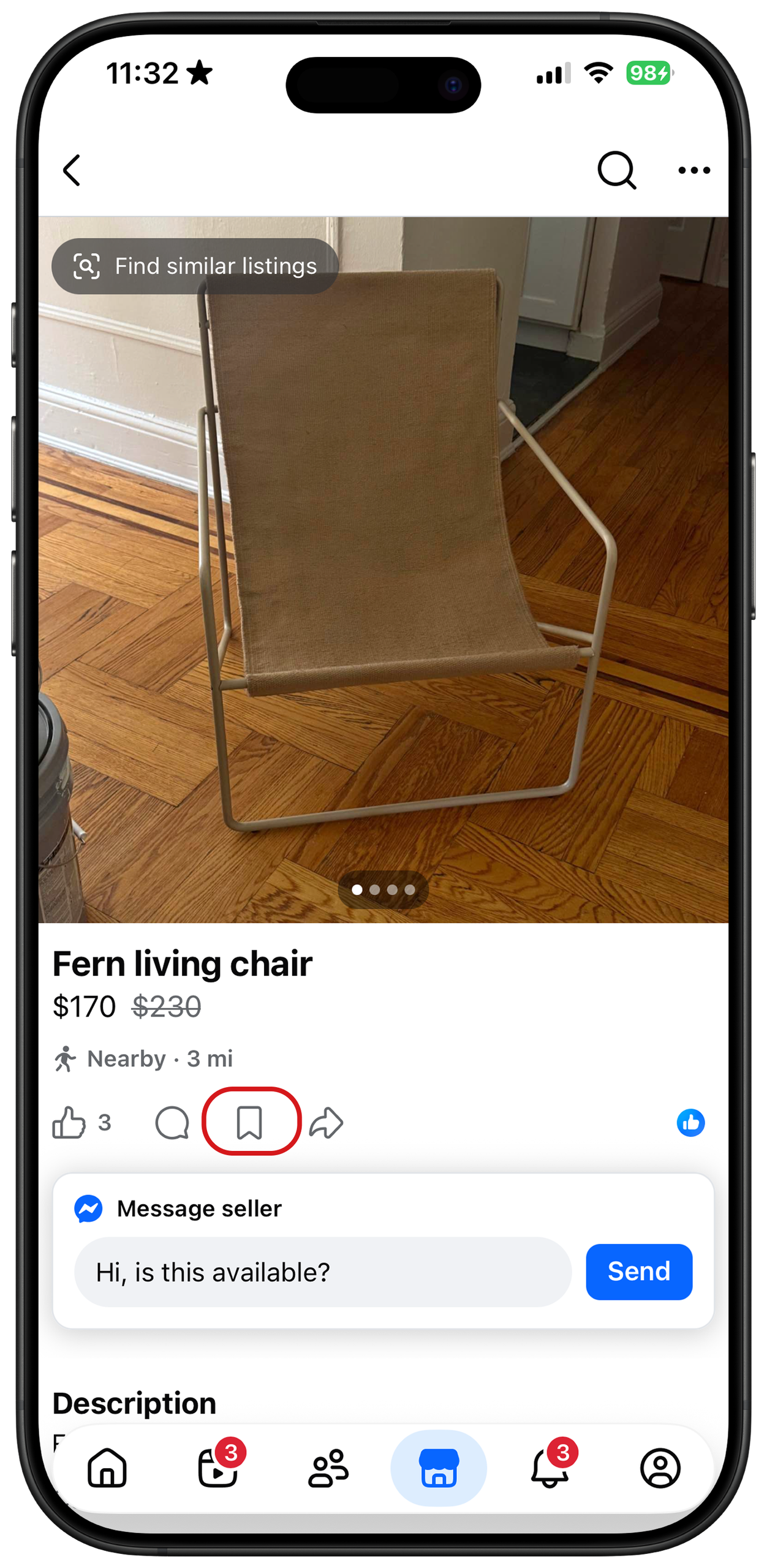Open the search magnifier icon
The height and width of the screenshot is (1568, 767).
[x=616, y=170]
